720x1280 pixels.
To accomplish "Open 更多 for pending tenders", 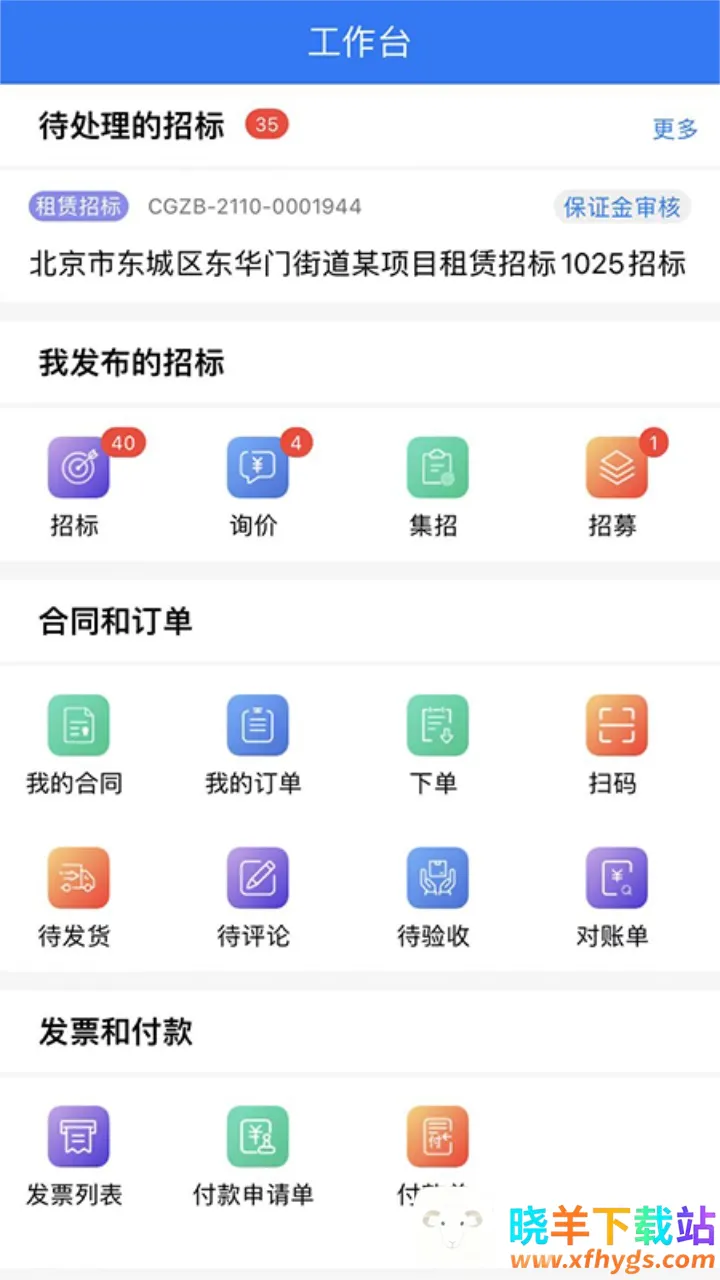I will [x=674, y=129].
